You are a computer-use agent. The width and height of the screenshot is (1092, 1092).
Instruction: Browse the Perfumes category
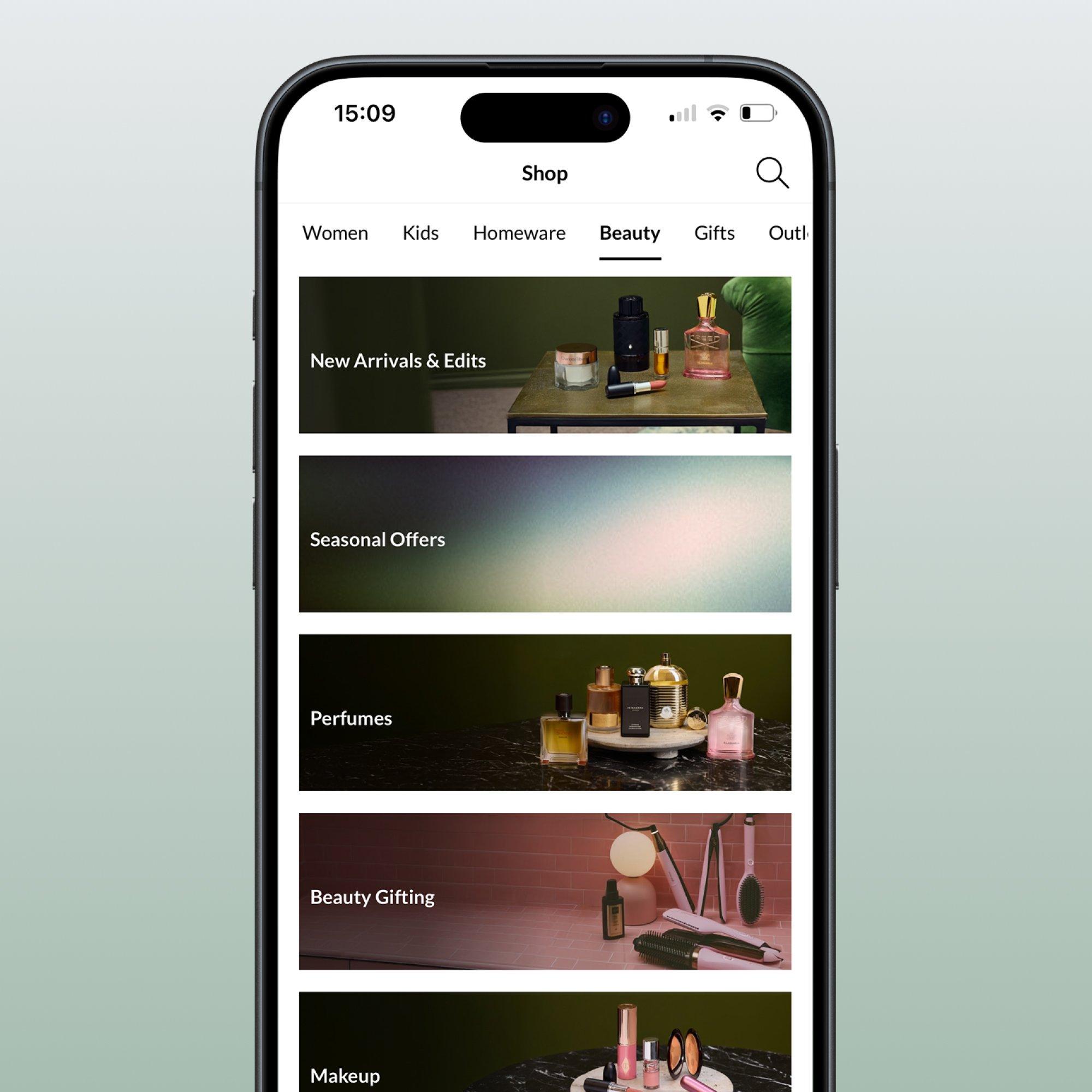coord(545,712)
